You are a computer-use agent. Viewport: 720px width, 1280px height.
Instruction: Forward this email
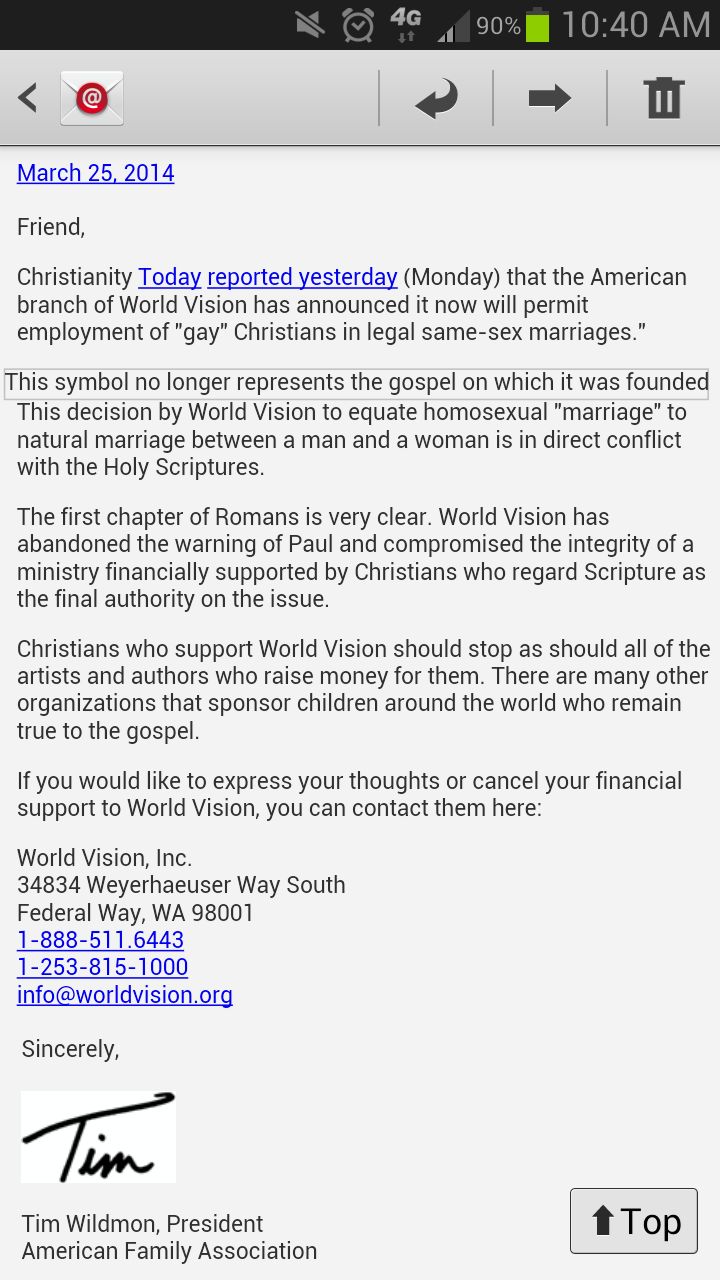[549, 98]
